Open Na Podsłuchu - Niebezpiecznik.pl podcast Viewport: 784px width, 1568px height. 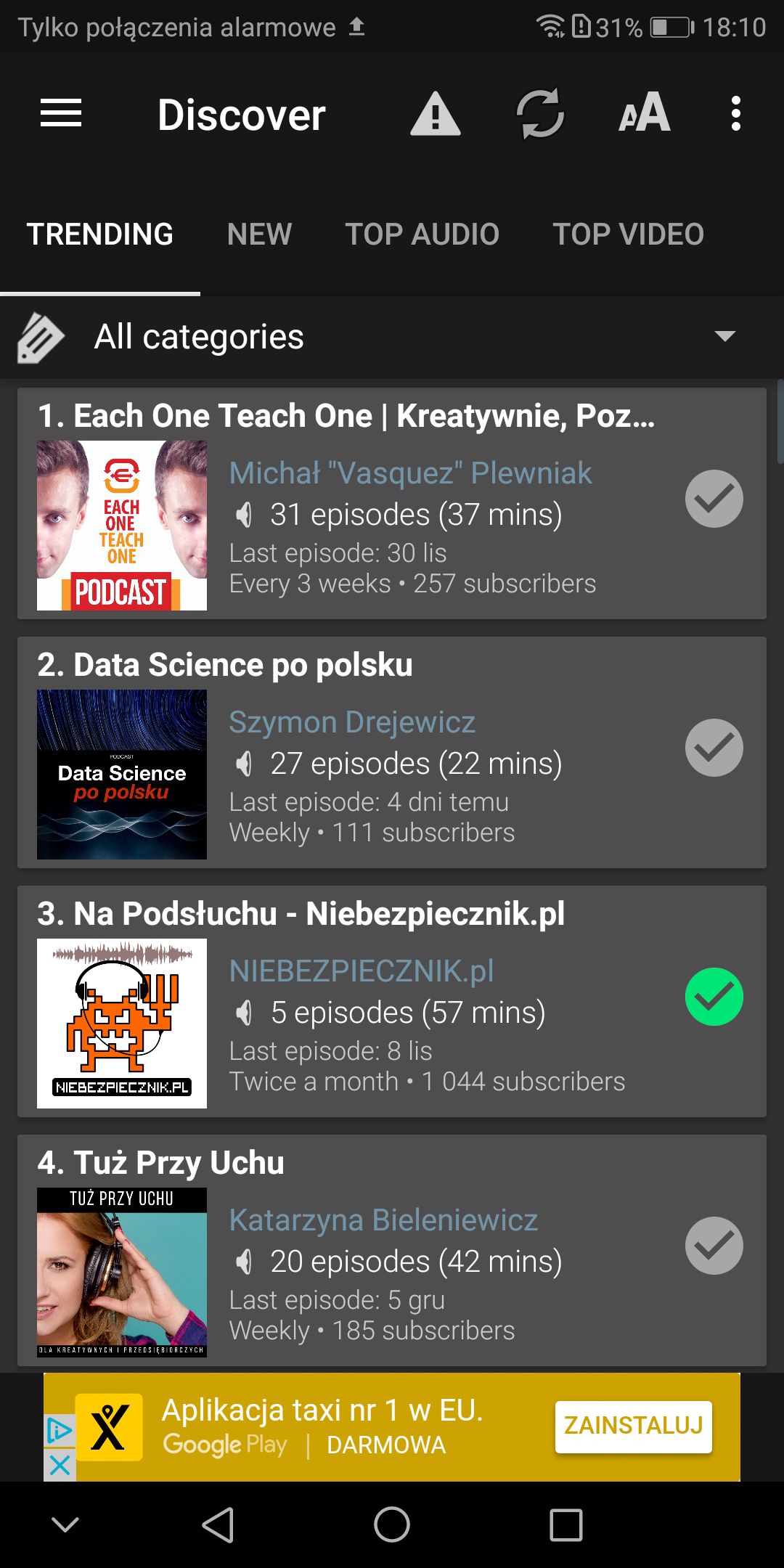[x=392, y=1002]
